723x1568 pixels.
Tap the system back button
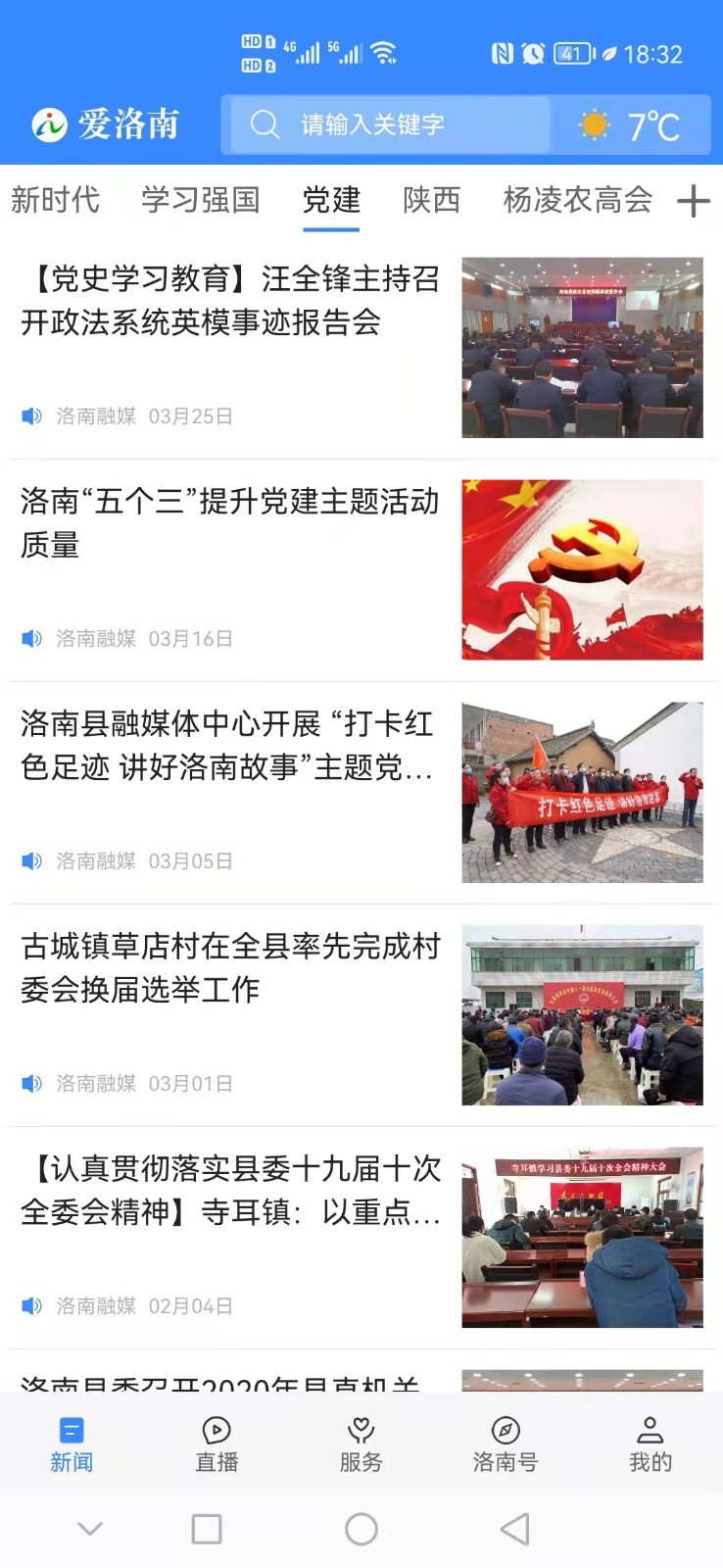[x=515, y=1529]
